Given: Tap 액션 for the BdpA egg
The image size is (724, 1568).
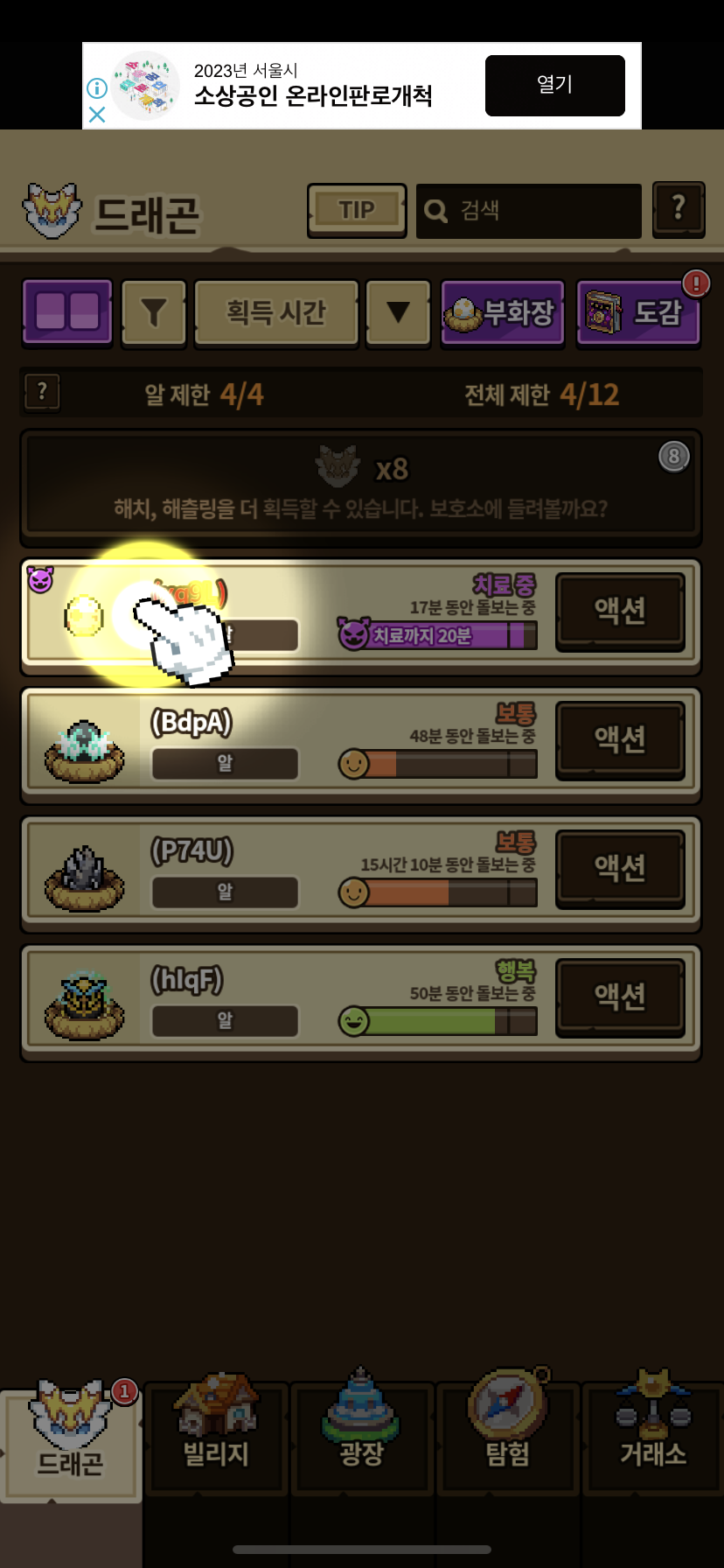Looking at the screenshot, I should point(620,739).
